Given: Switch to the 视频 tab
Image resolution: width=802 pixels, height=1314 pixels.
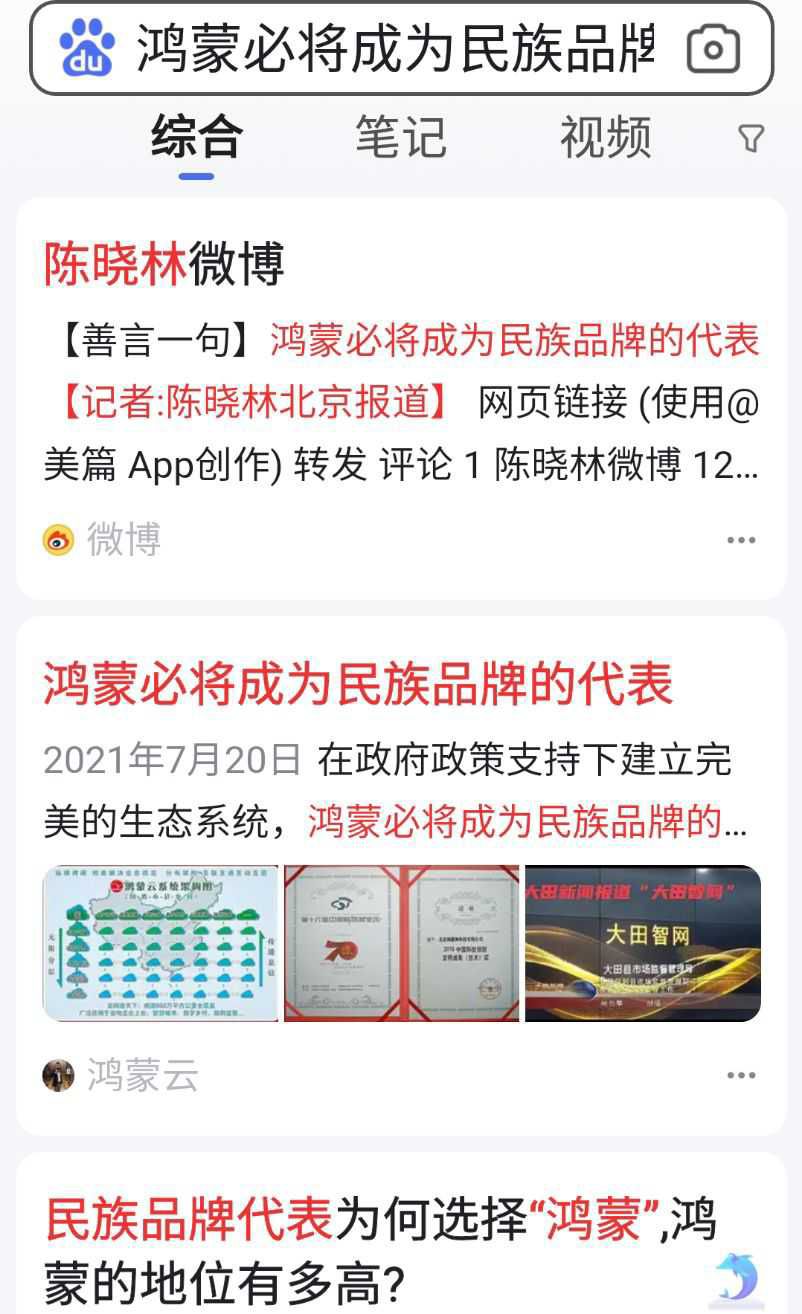Looking at the screenshot, I should 605,137.
